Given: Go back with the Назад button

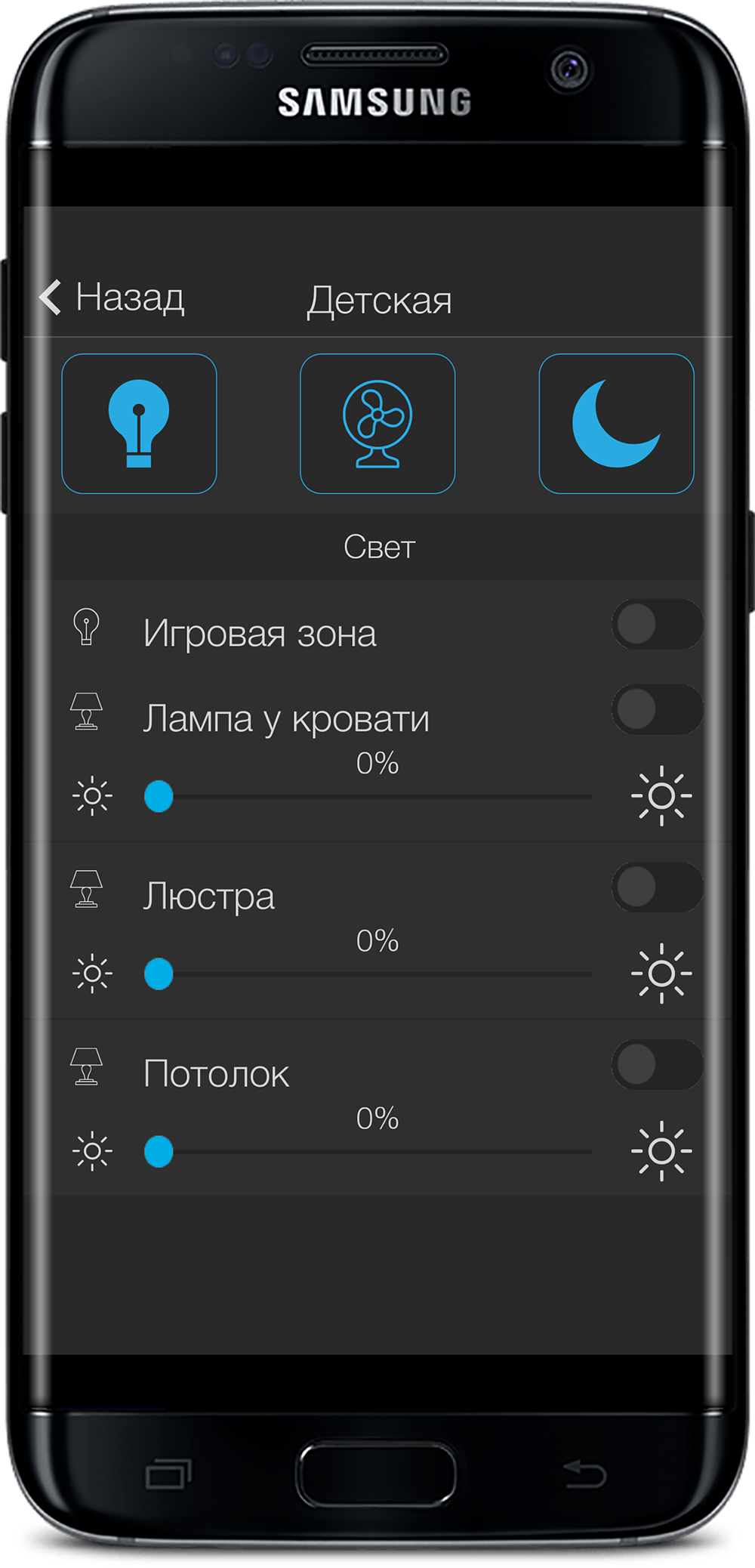Looking at the screenshot, I should pyautogui.click(x=112, y=298).
